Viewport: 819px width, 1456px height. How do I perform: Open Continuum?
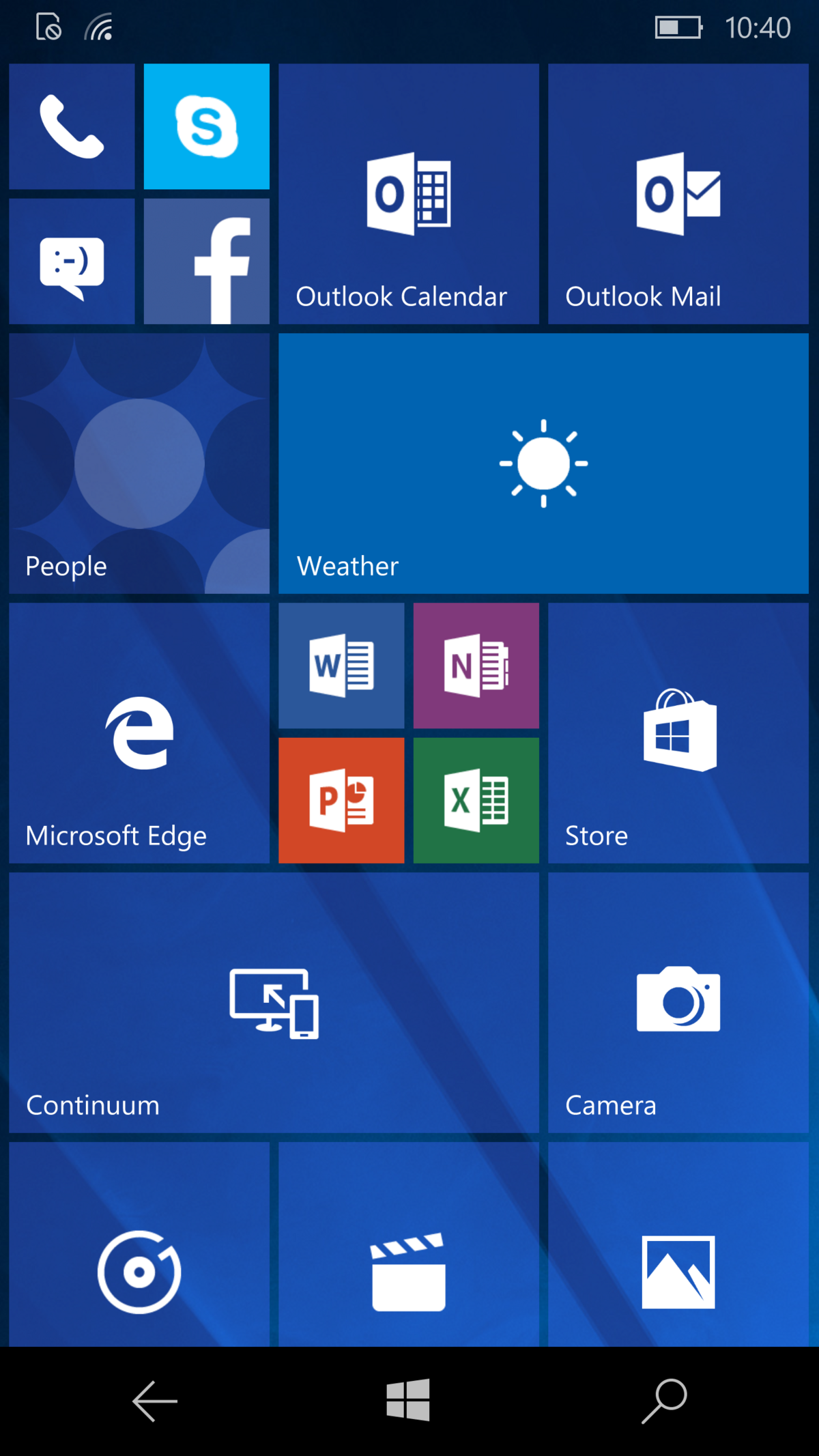click(x=274, y=1003)
